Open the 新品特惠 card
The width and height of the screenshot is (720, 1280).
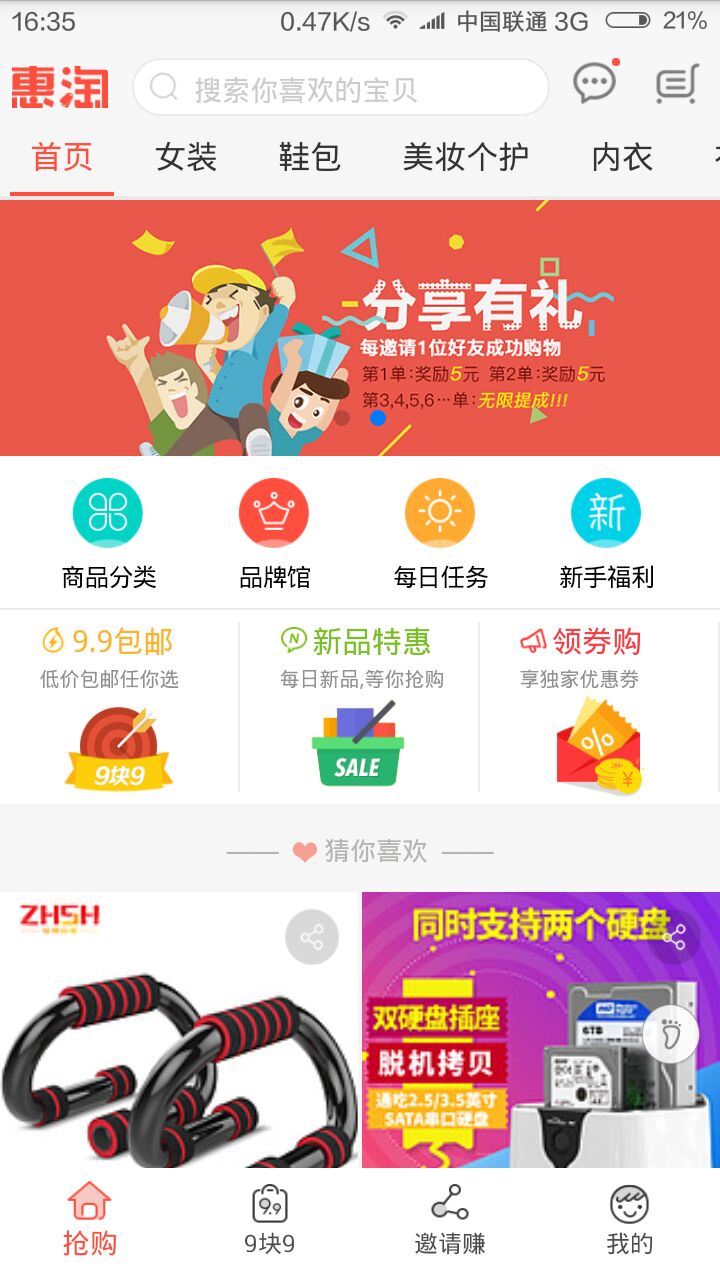359,707
